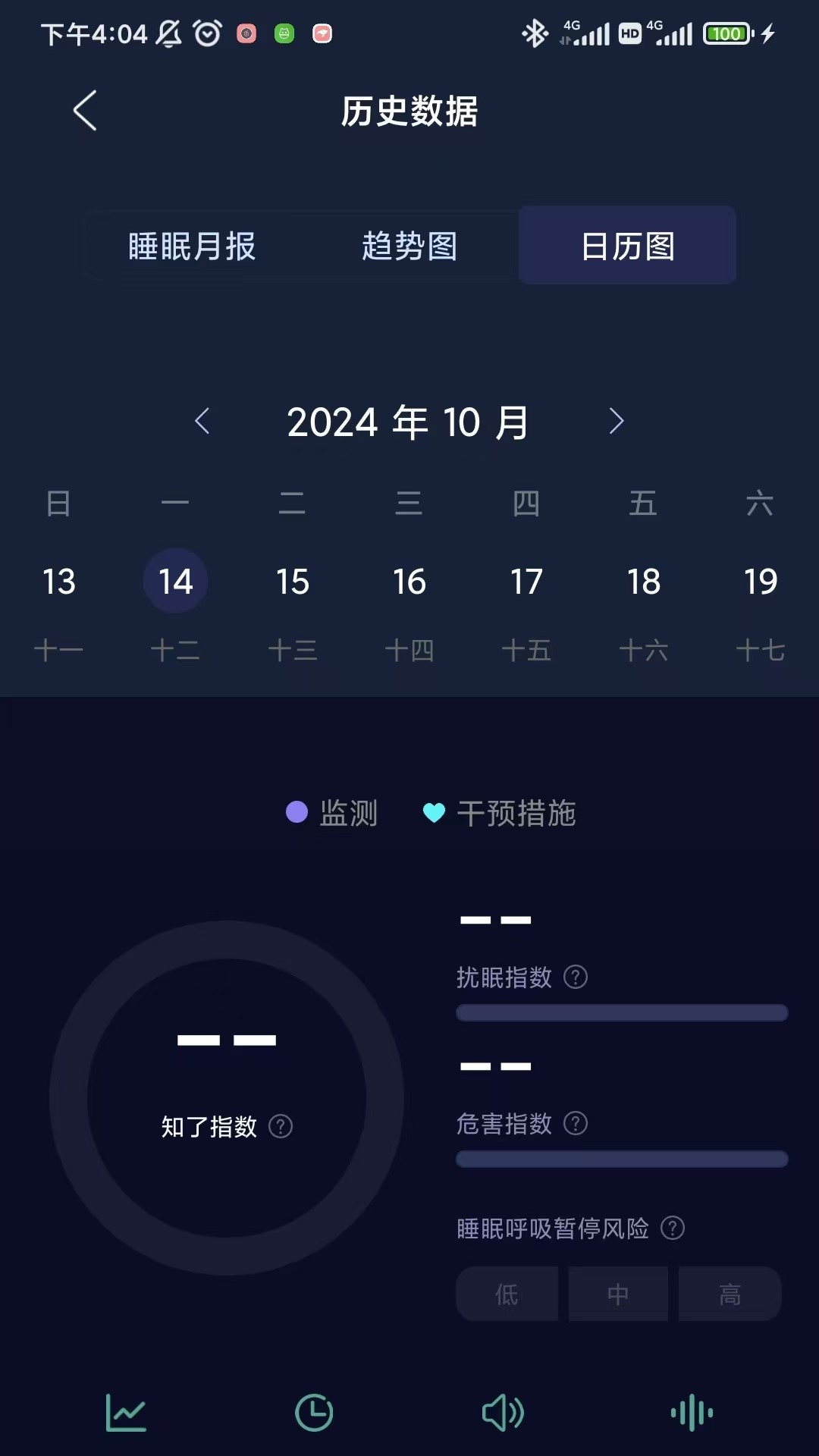Select the clock icon in bottom bar
819x1456 pixels.
tap(315, 1412)
